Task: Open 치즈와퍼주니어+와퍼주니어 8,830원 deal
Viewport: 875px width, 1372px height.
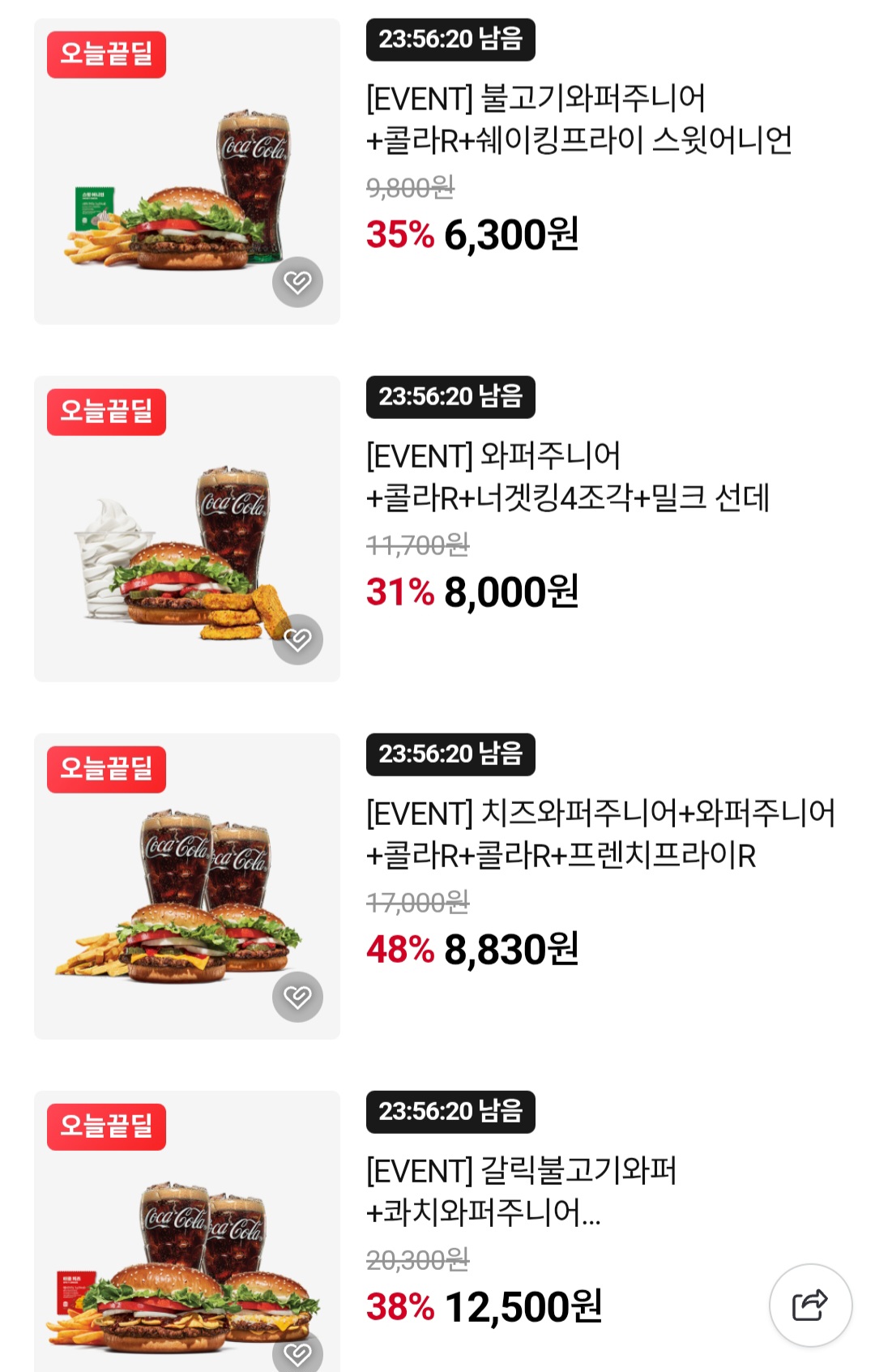Action: [x=600, y=834]
